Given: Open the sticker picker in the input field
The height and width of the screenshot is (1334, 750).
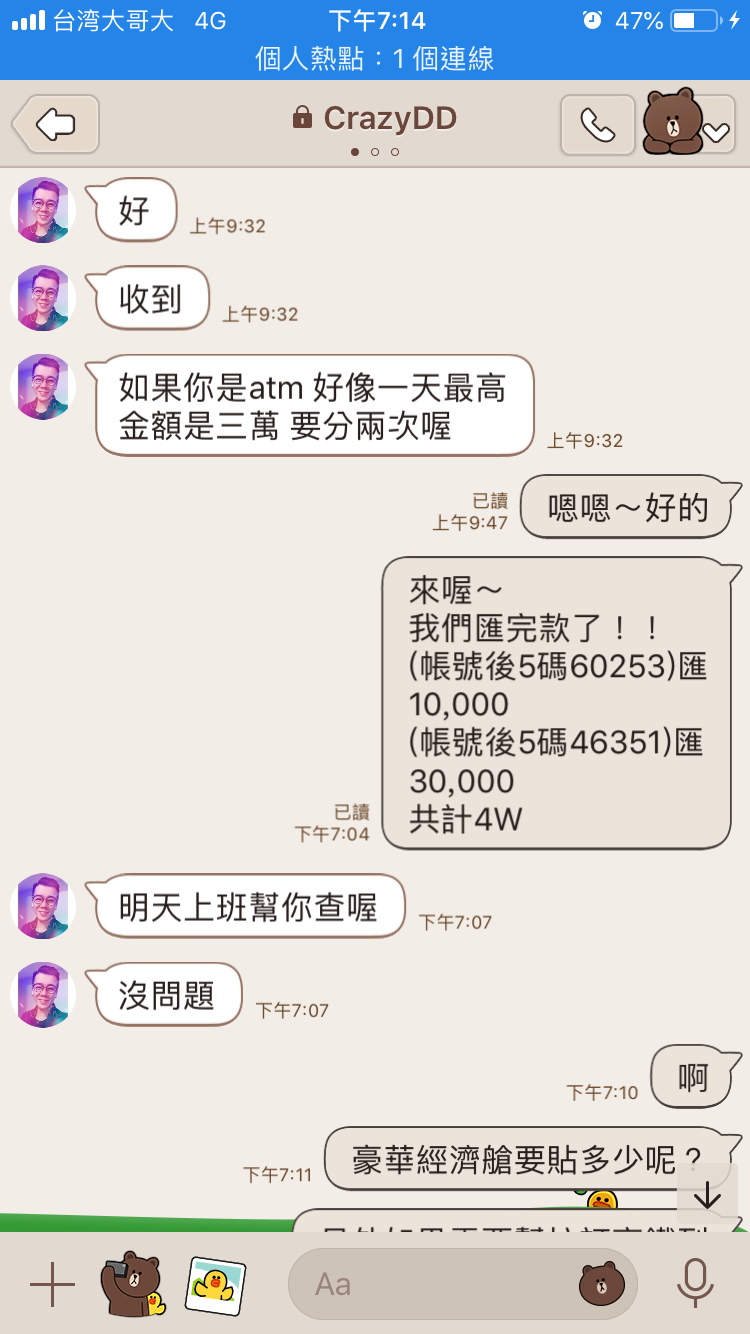Looking at the screenshot, I should (x=602, y=1284).
